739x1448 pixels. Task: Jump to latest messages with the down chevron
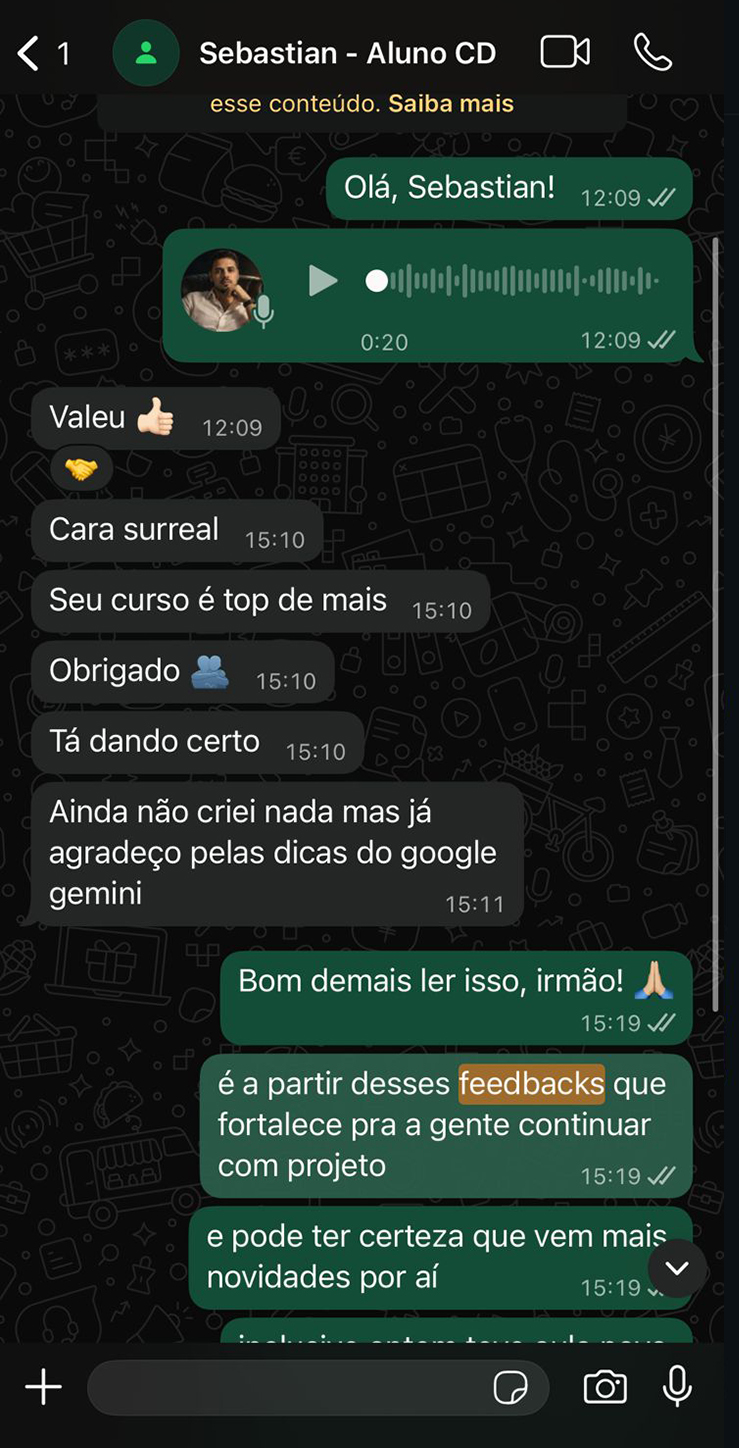pyautogui.click(x=677, y=1267)
